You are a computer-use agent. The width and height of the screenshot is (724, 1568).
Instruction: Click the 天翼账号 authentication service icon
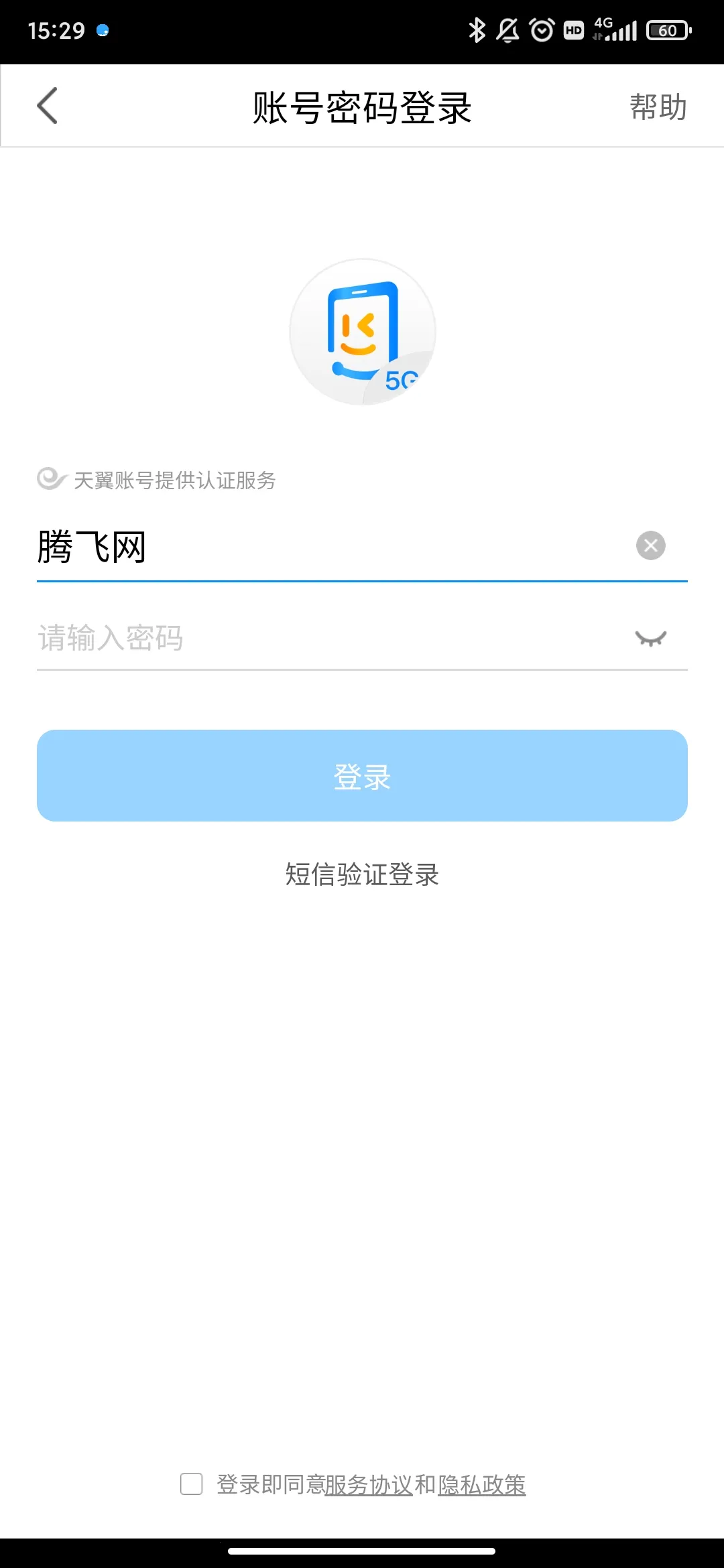(50, 478)
